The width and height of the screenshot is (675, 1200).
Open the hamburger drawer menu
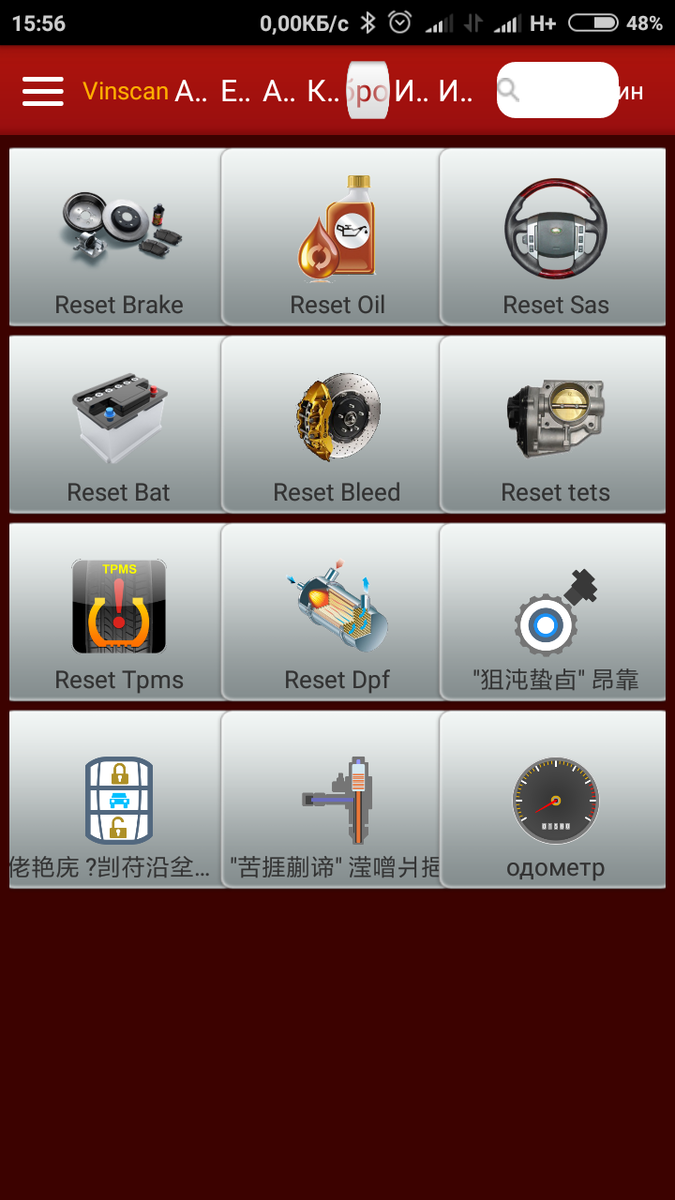coord(43,91)
